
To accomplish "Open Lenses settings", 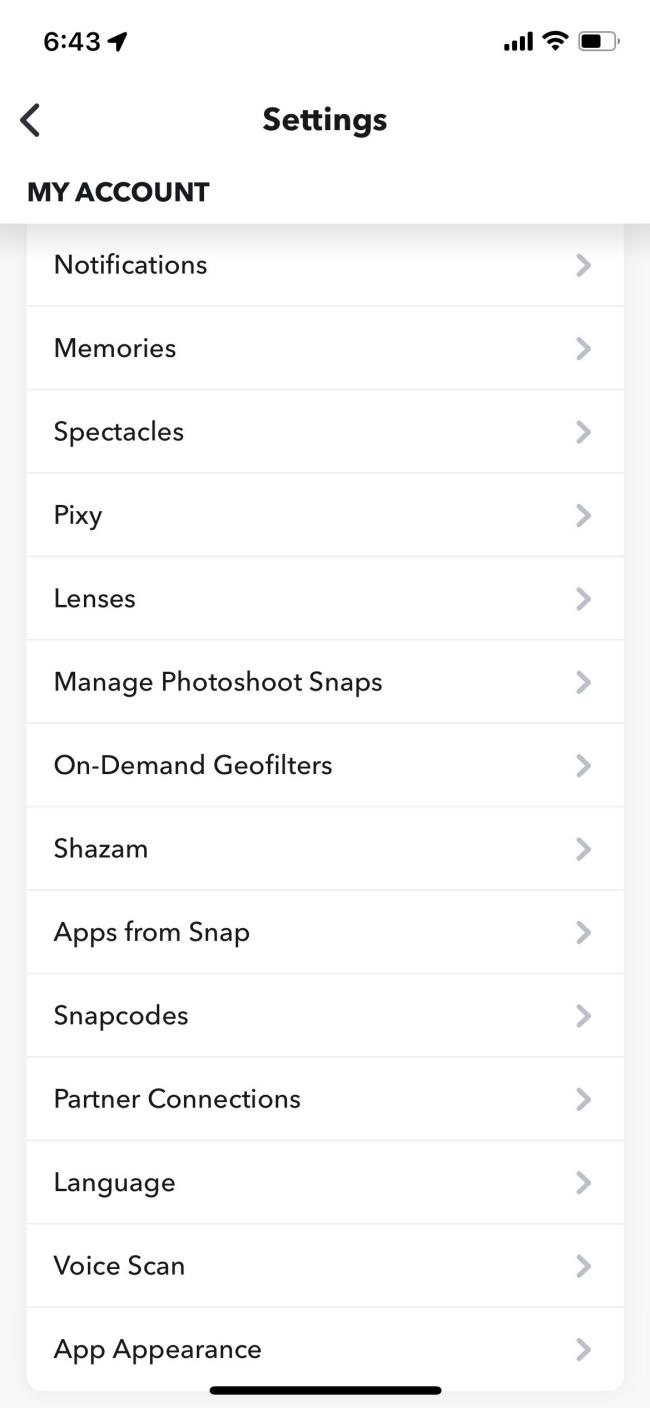I will coord(325,598).
